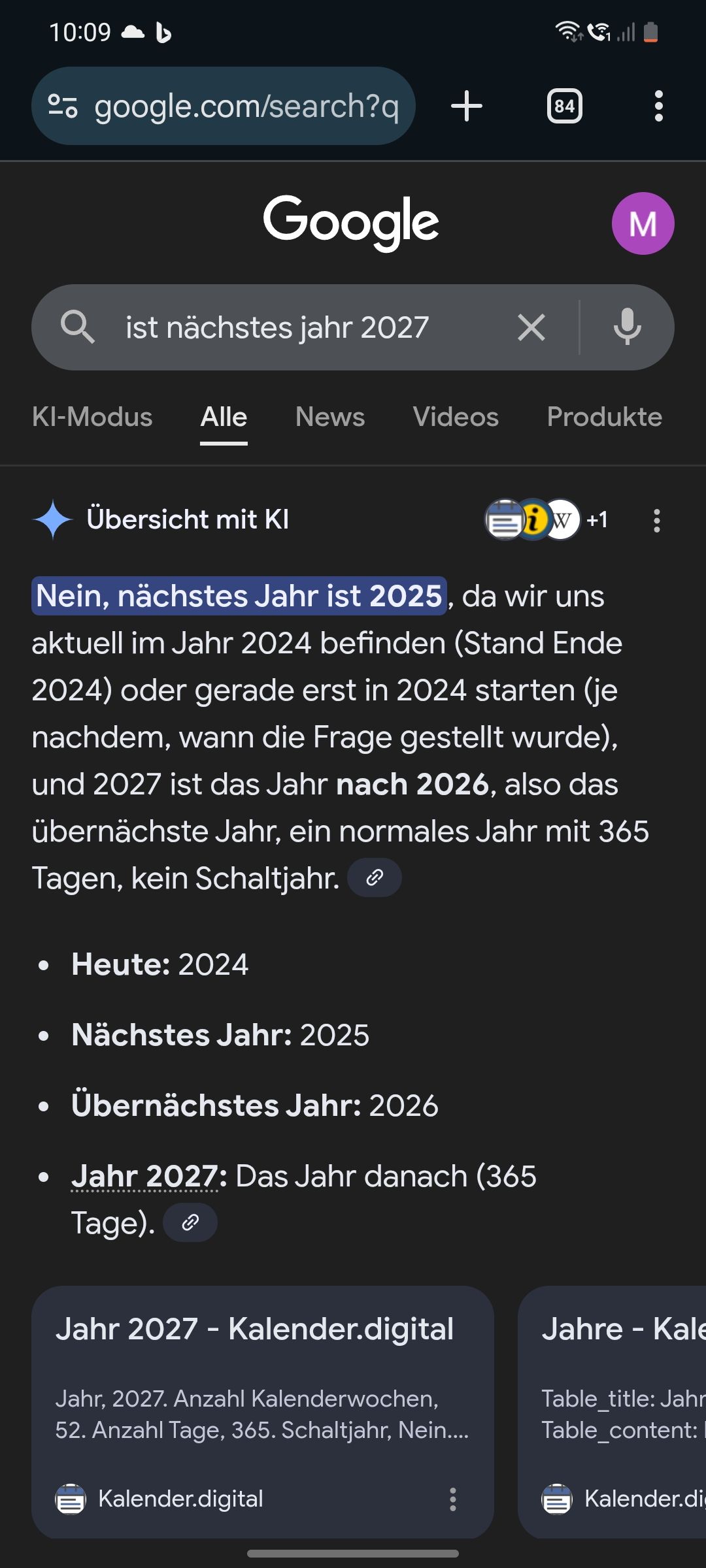This screenshot has height=1568, width=706.
Task: Open the Google account avatar M
Action: click(x=643, y=223)
